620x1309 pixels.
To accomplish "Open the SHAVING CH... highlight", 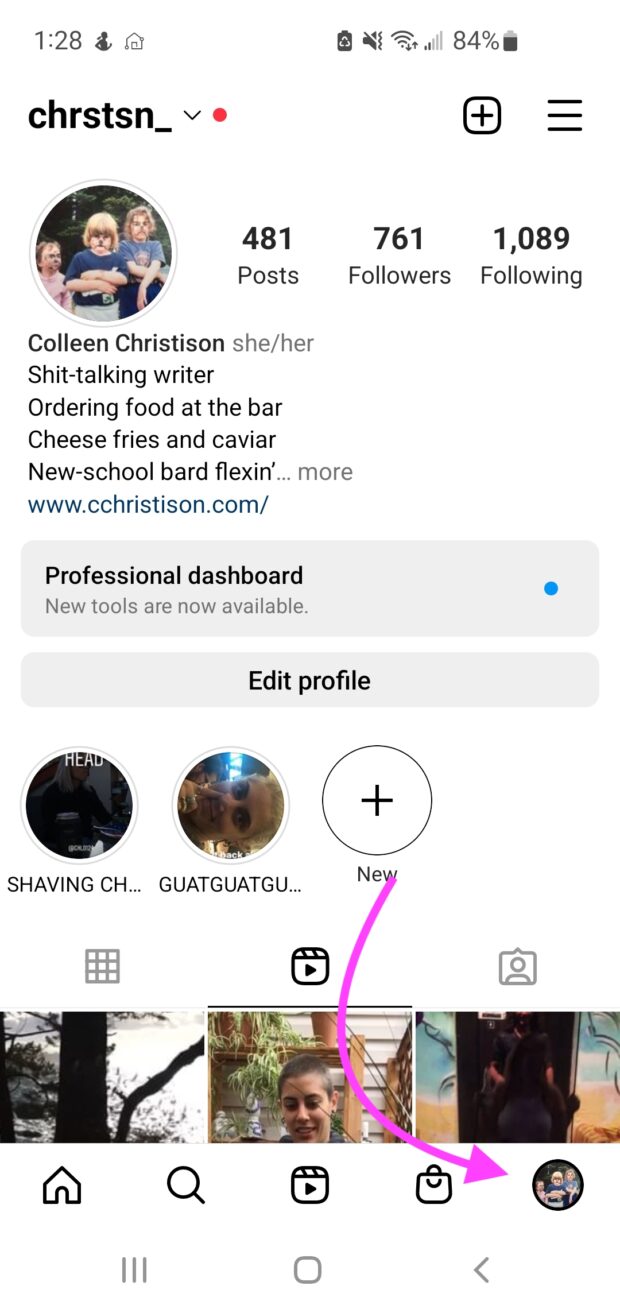I will pyautogui.click(x=79, y=804).
